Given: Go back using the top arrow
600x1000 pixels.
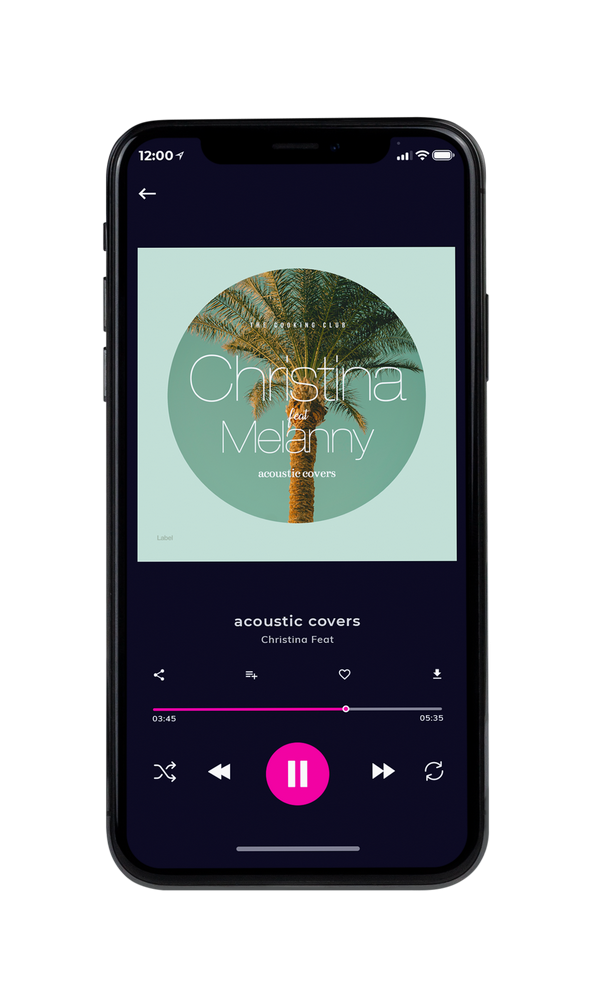Looking at the screenshot, I should (147, 193).
